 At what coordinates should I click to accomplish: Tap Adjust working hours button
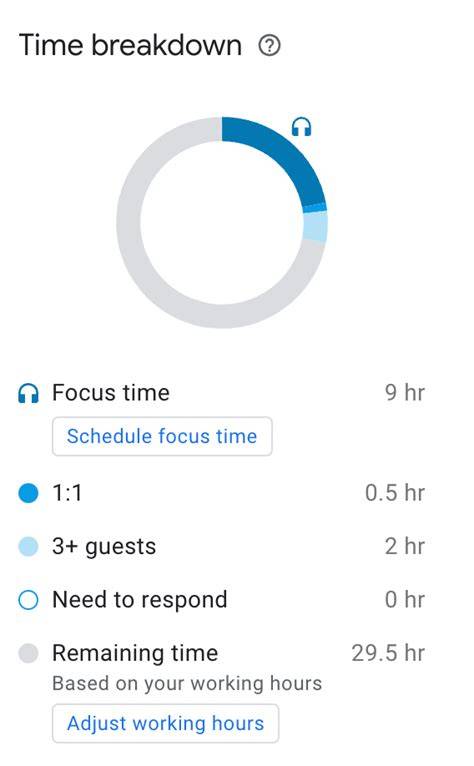pos(166,723)
